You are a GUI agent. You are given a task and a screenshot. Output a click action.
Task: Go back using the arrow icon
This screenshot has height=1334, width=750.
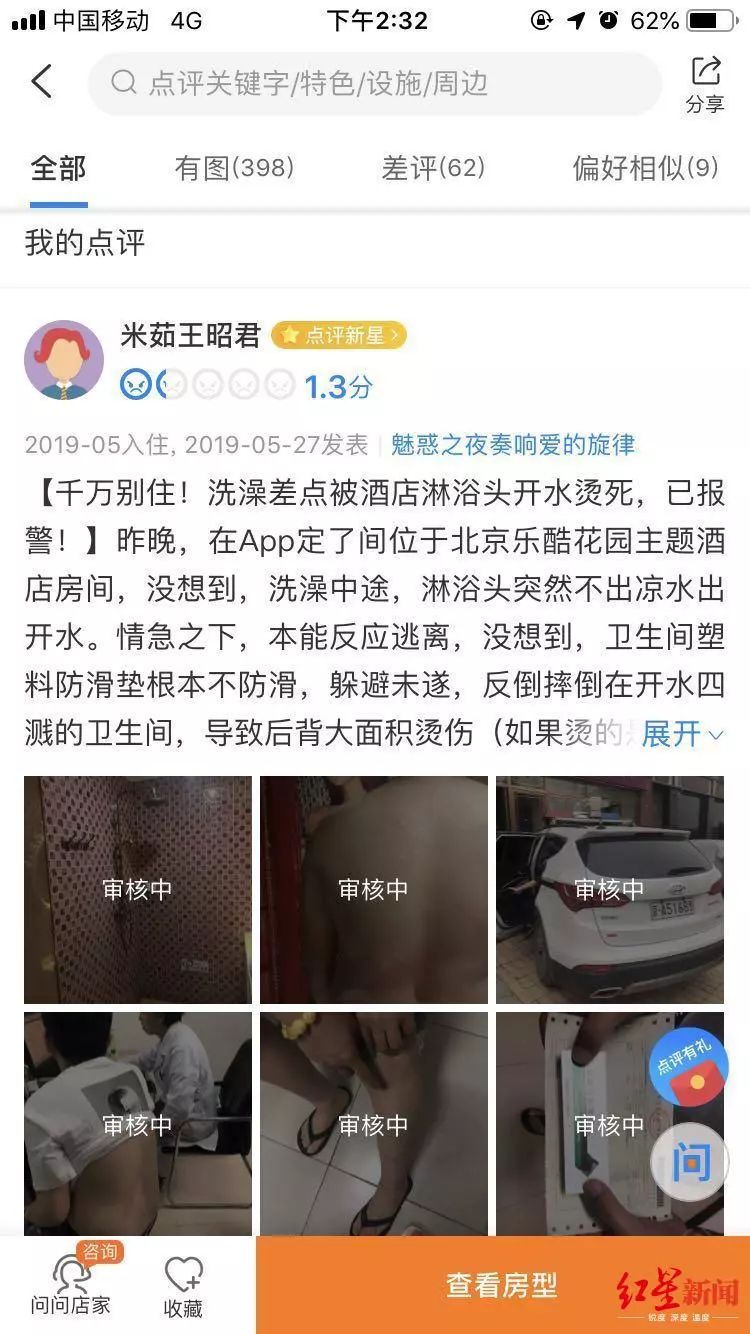coord(42,82)
